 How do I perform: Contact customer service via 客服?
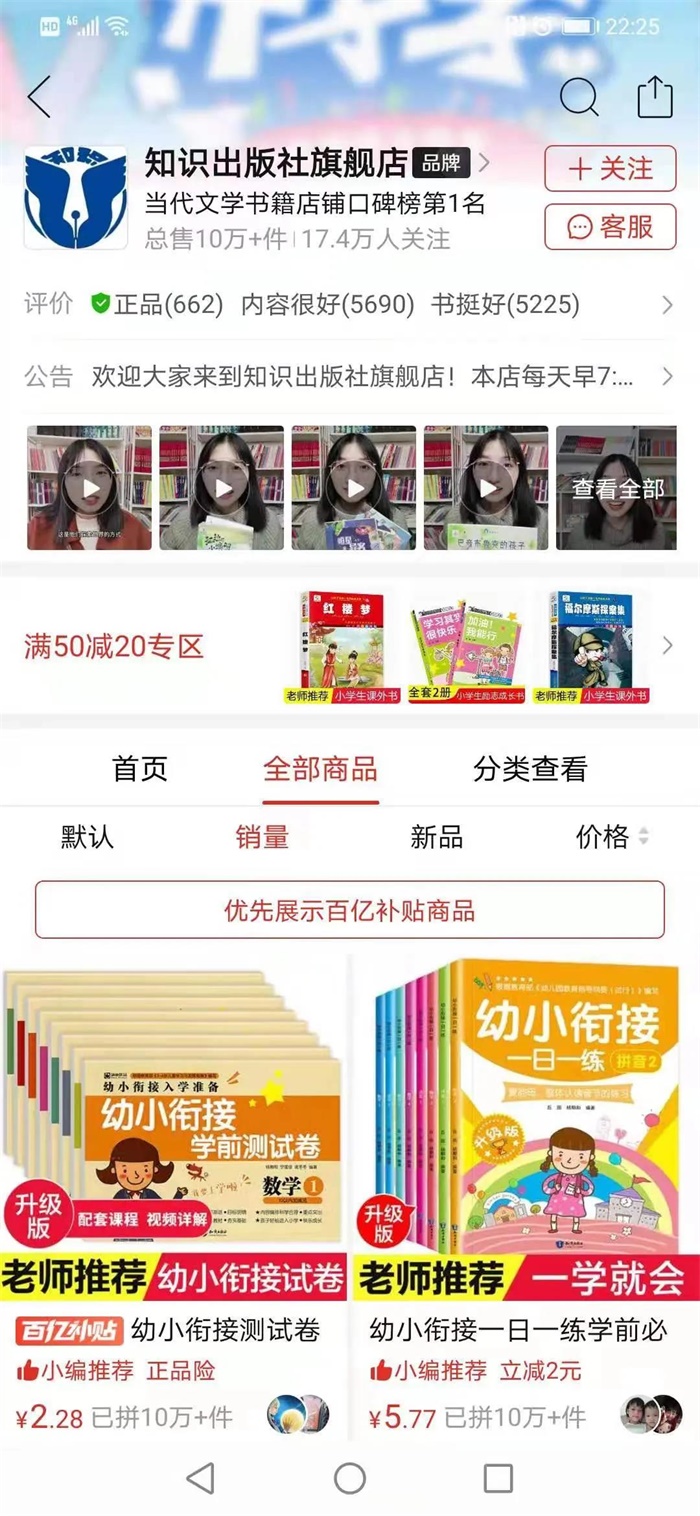pyautogui.click(x=610, y=227)
